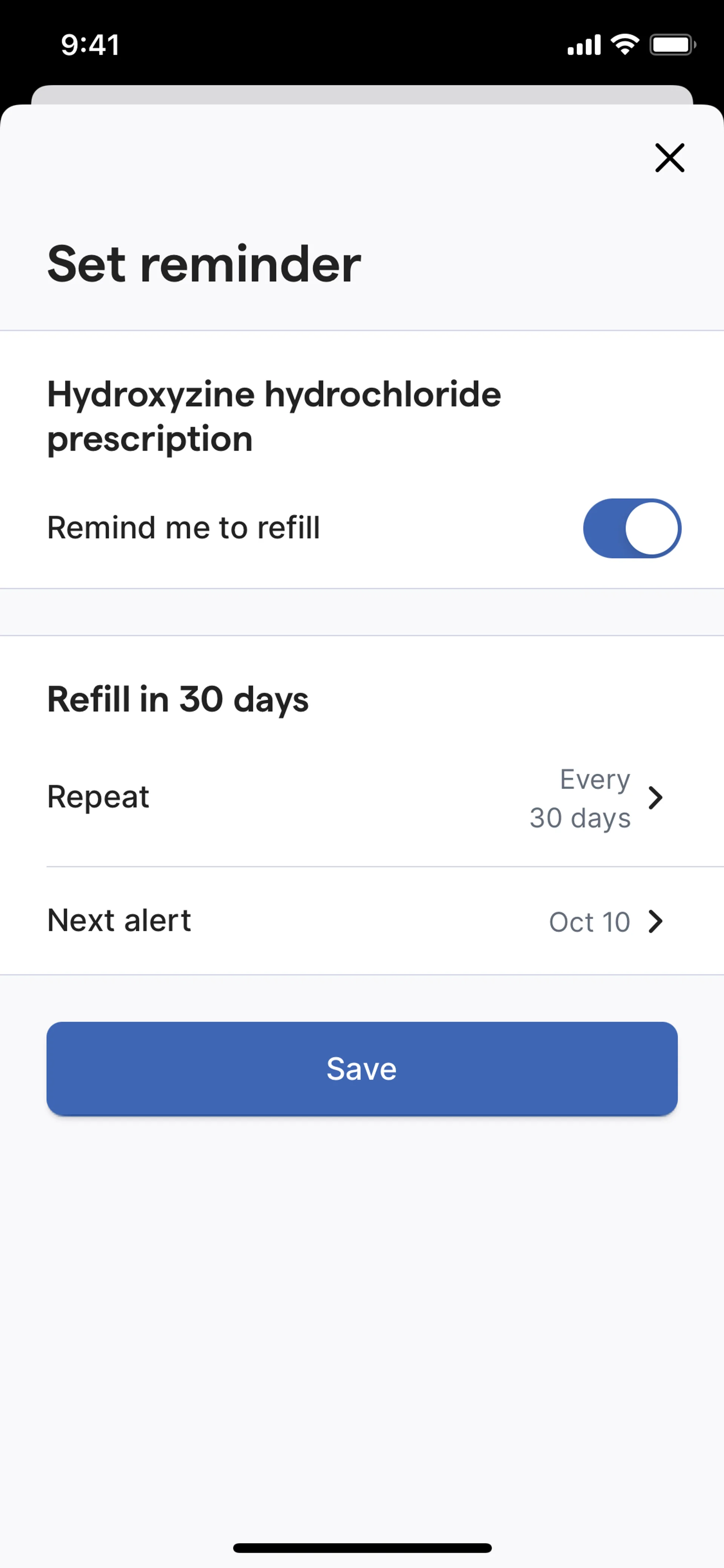Open the Repeat interval setting

[x=361, y=797]
